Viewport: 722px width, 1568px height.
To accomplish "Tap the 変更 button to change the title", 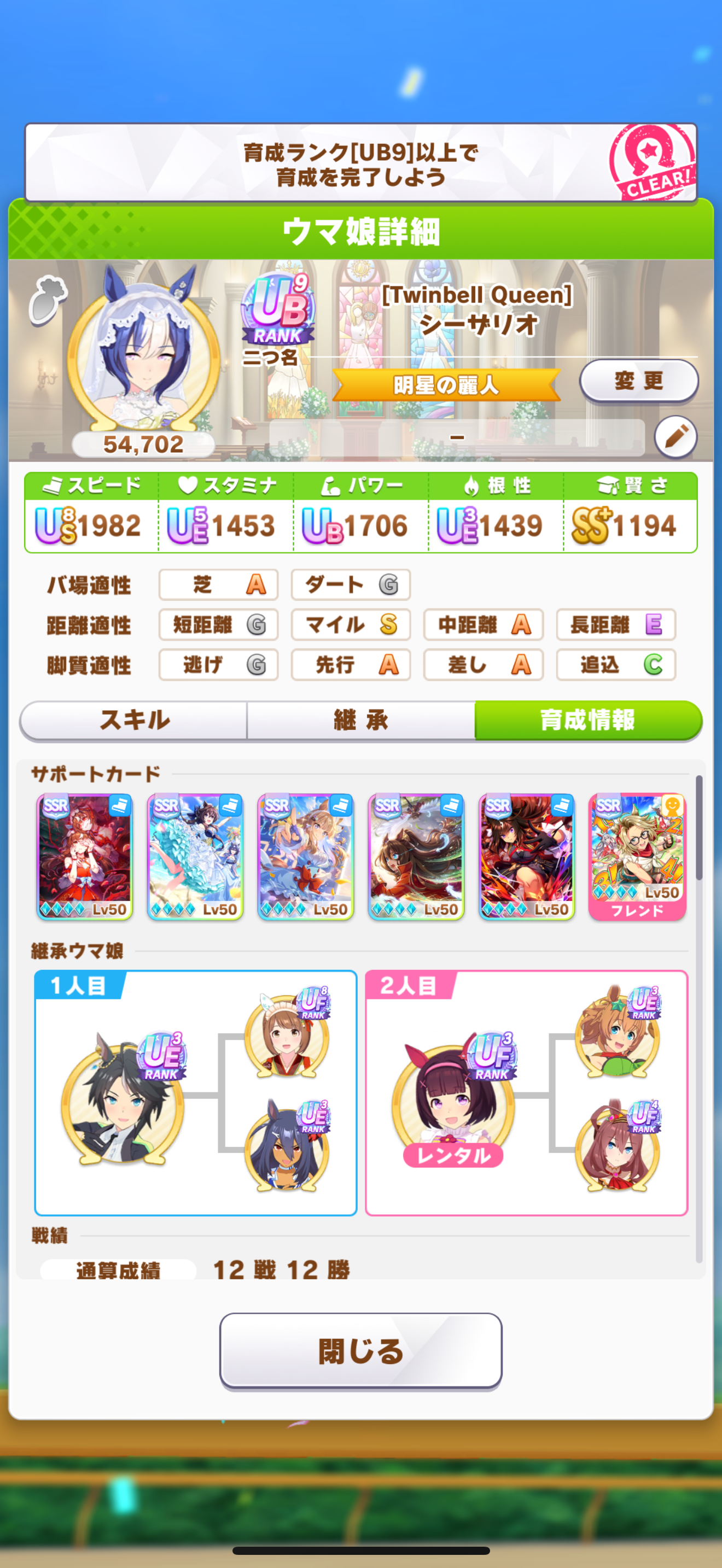I will [638, 381].
